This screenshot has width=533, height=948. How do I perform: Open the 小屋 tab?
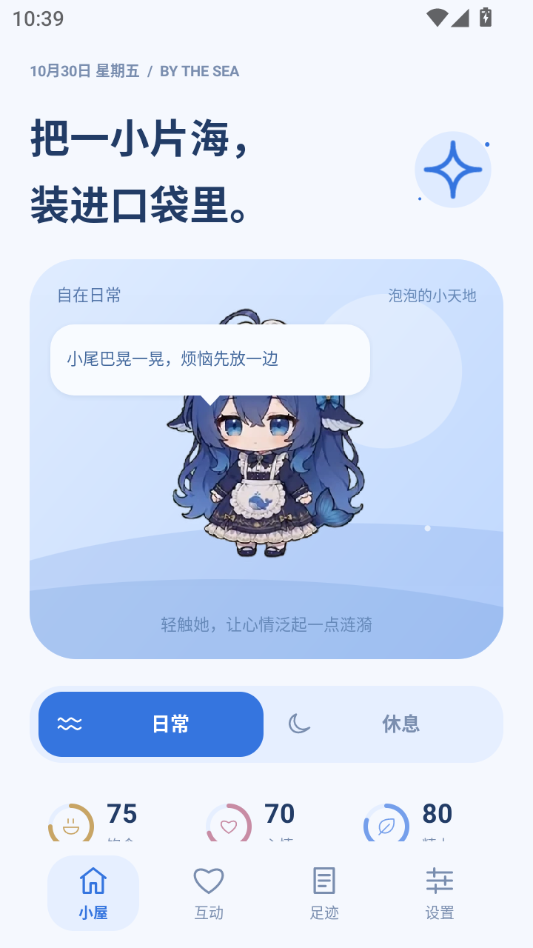93,893
